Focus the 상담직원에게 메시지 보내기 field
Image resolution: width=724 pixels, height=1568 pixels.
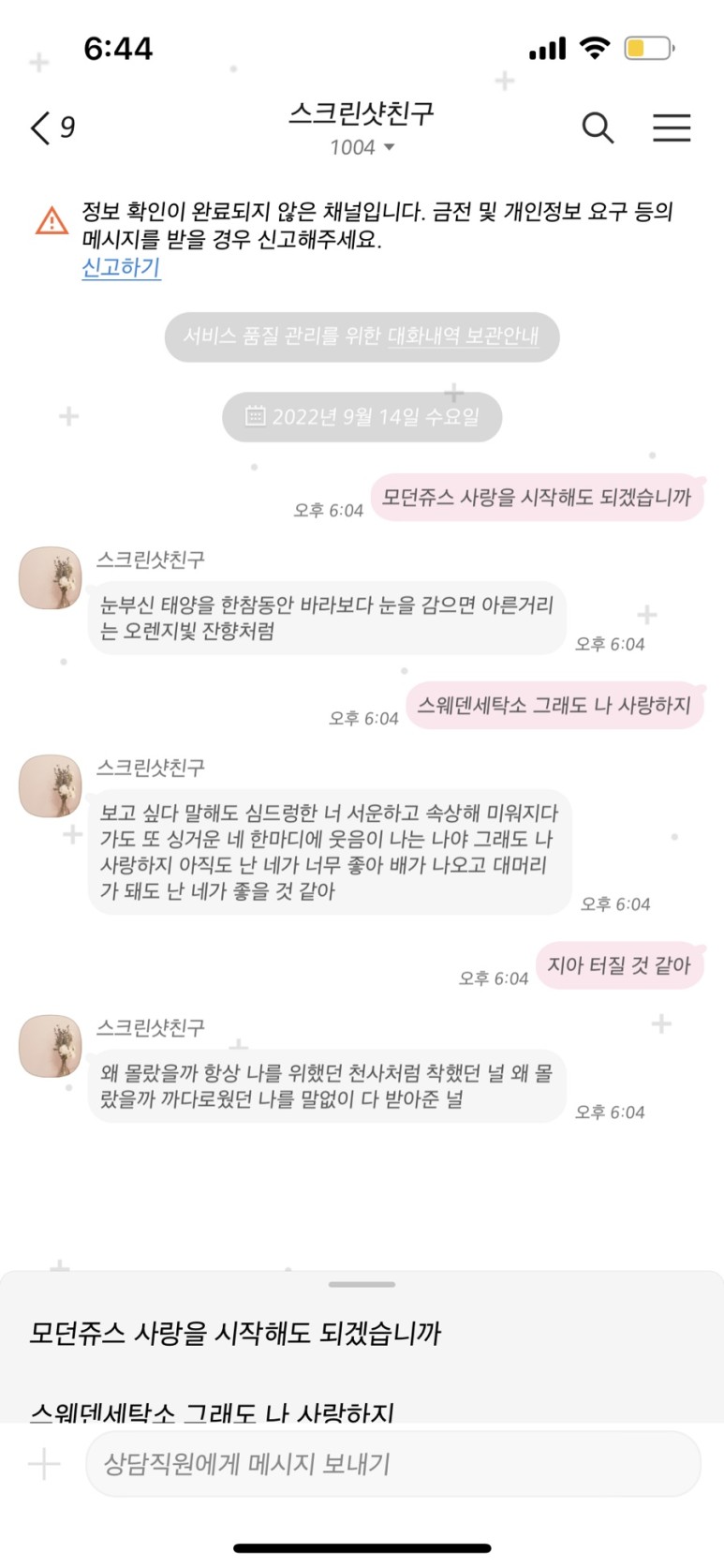393,1463
